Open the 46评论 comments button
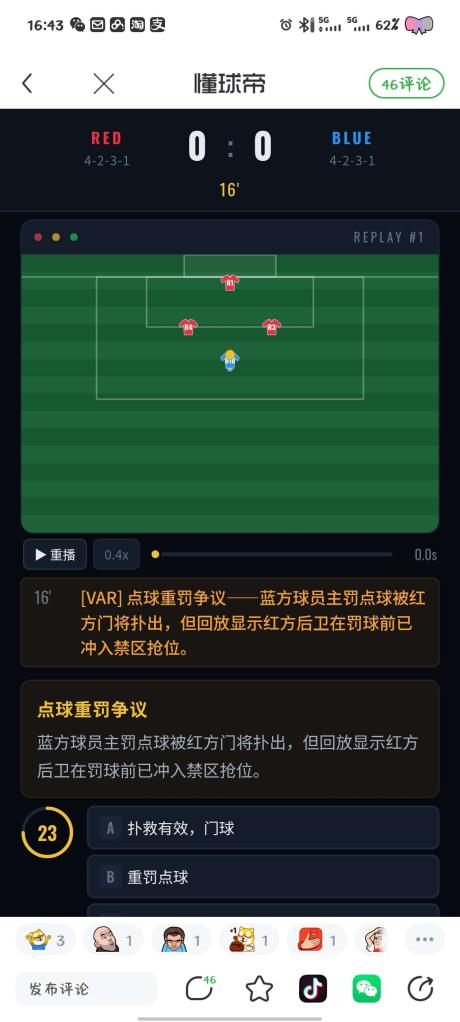 pyautogui.click(x=407, y=83)
